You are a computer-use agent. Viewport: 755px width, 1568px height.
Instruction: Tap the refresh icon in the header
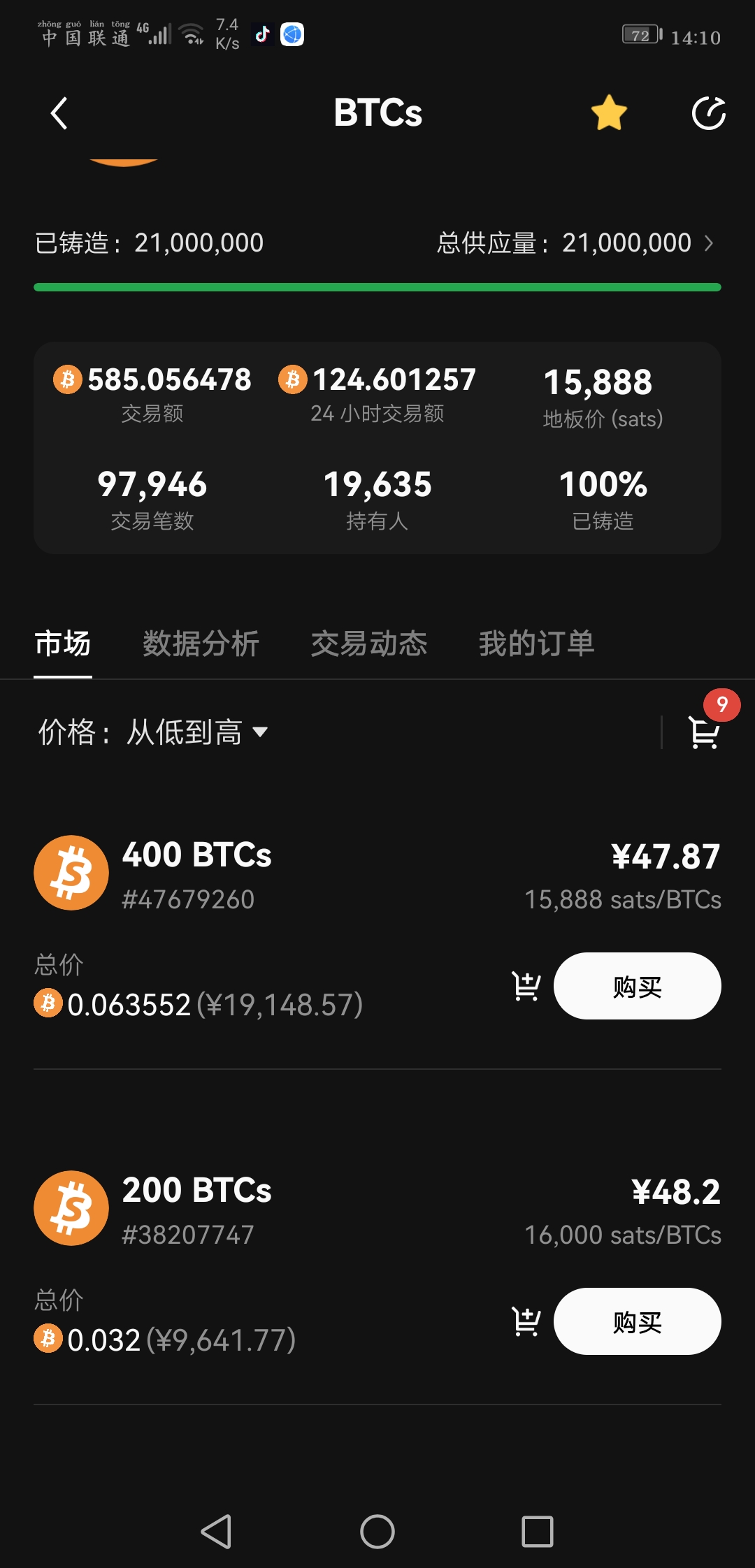pyautogui.click(x=708, y=112)
